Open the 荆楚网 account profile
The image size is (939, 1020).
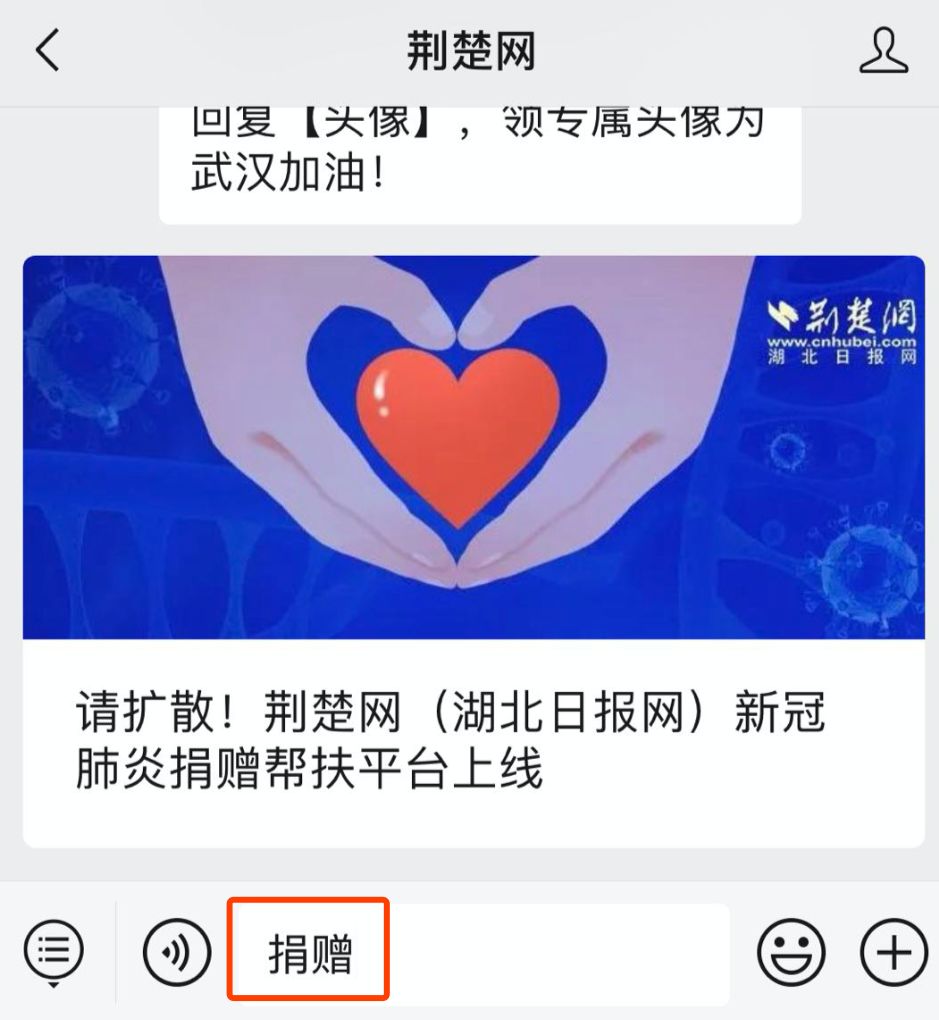pos(883,51)
